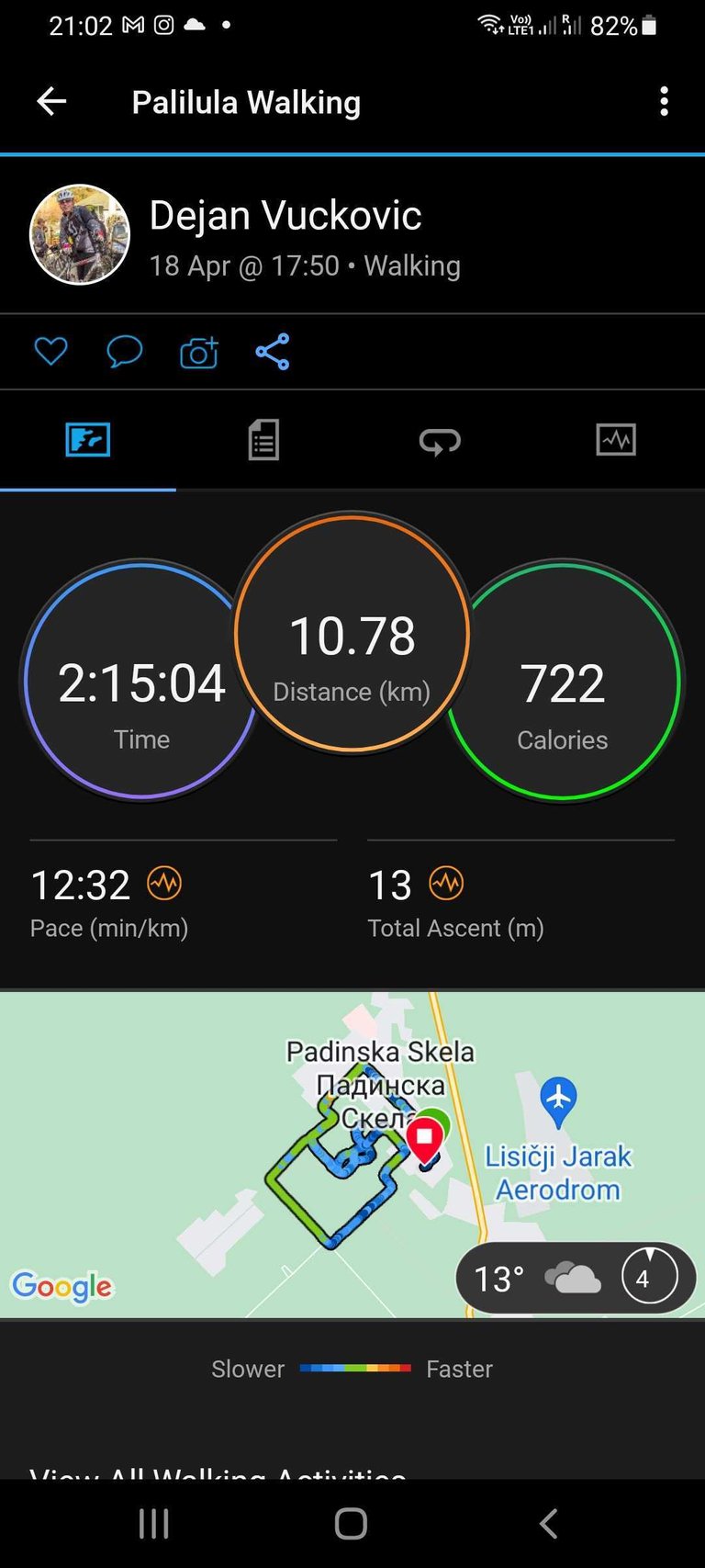Open the Padinska Skela route map
Image resolution: width=705 pixels, height=1568 pixels.
(x=352, y=1155)
